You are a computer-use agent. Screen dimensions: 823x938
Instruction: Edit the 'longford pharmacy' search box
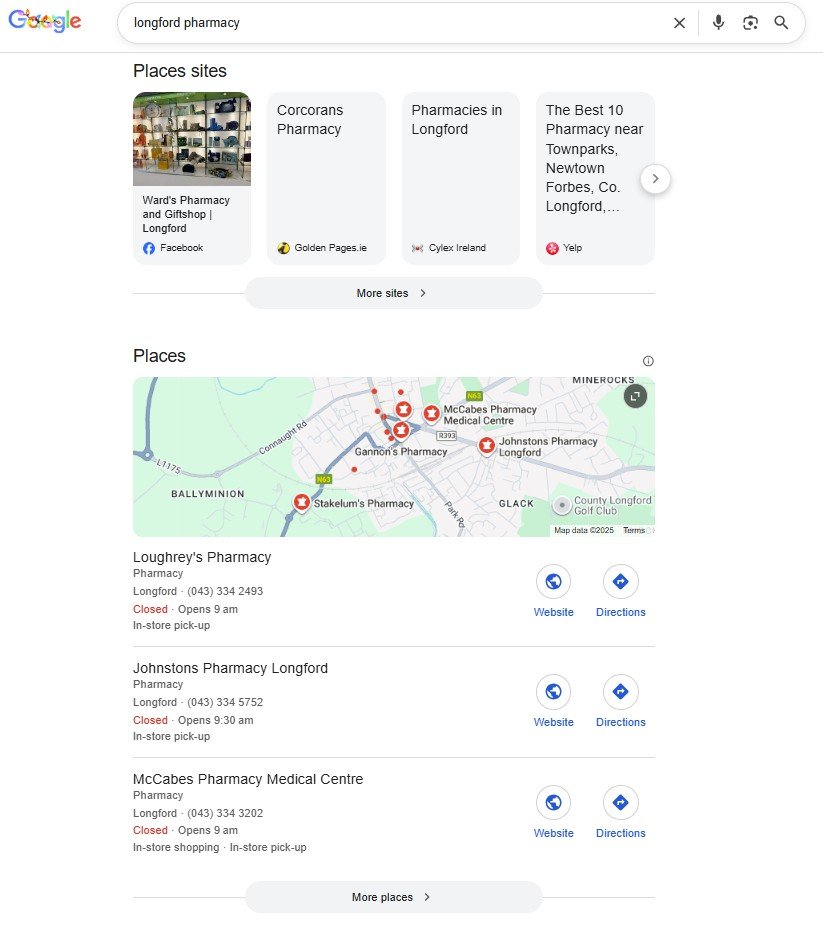point(390,23)
